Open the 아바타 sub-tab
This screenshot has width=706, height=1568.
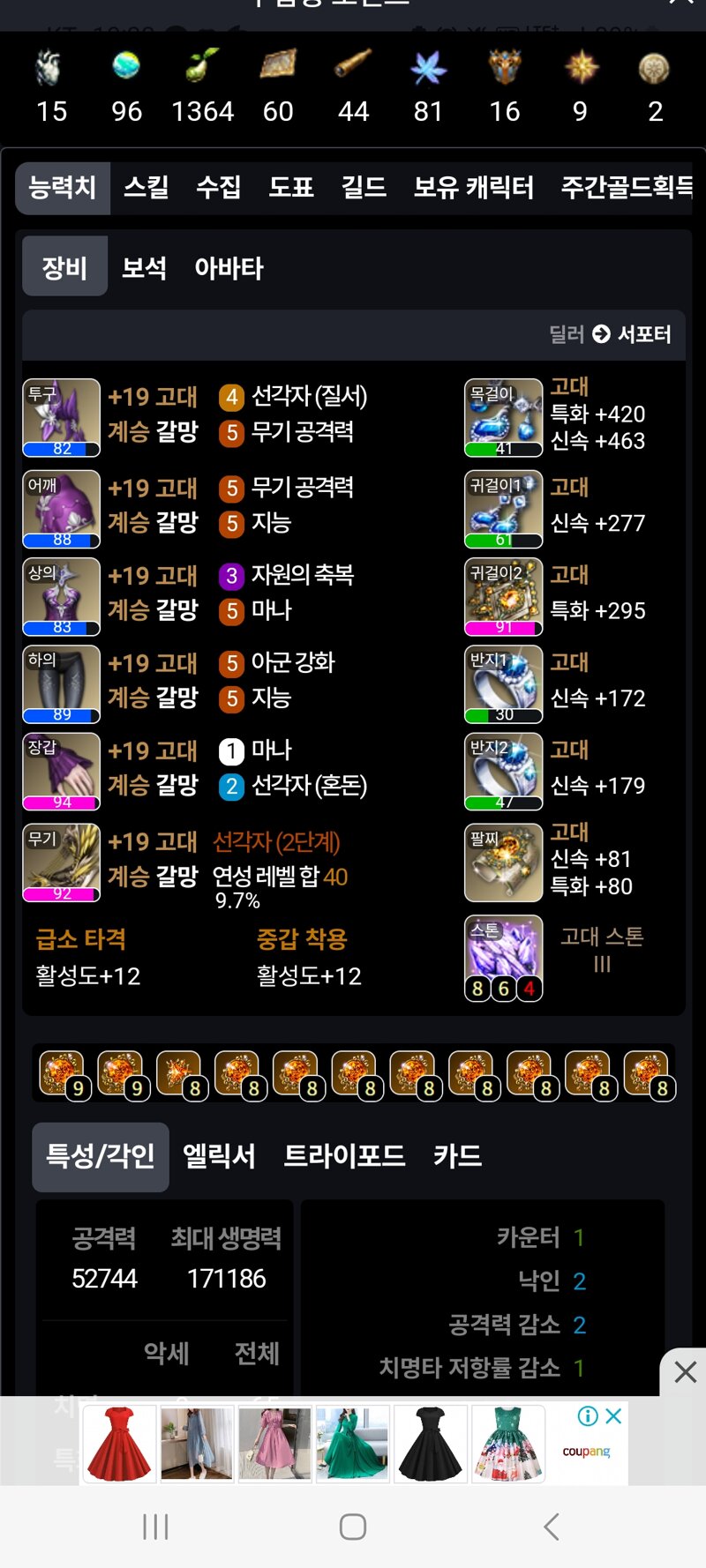click(x=229, y=267)
